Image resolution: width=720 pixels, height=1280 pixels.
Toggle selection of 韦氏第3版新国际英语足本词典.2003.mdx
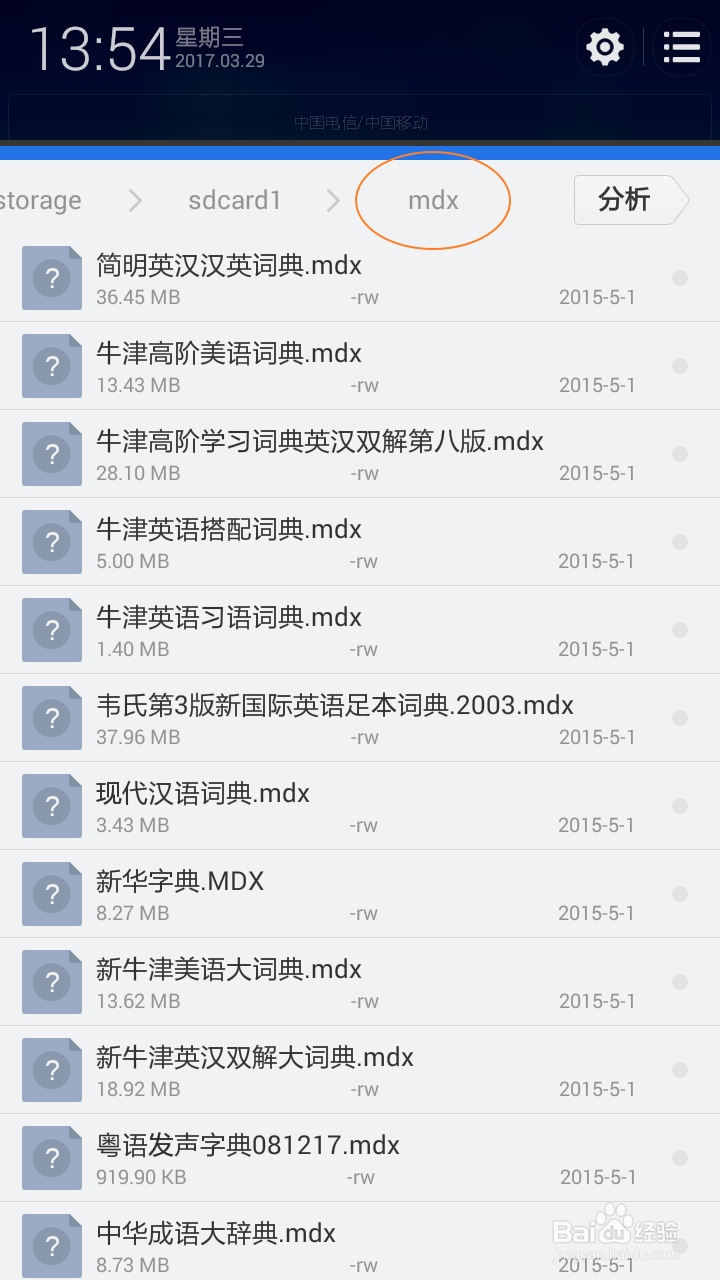(681, 717)
